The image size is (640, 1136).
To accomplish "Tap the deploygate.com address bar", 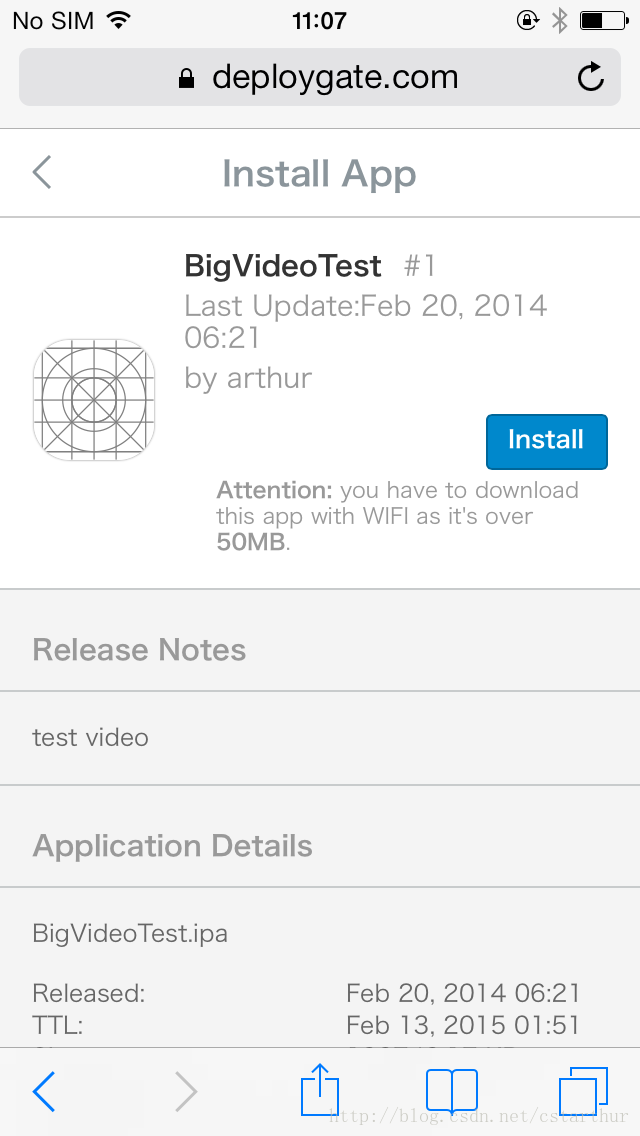I will click(x=320, y=78).
